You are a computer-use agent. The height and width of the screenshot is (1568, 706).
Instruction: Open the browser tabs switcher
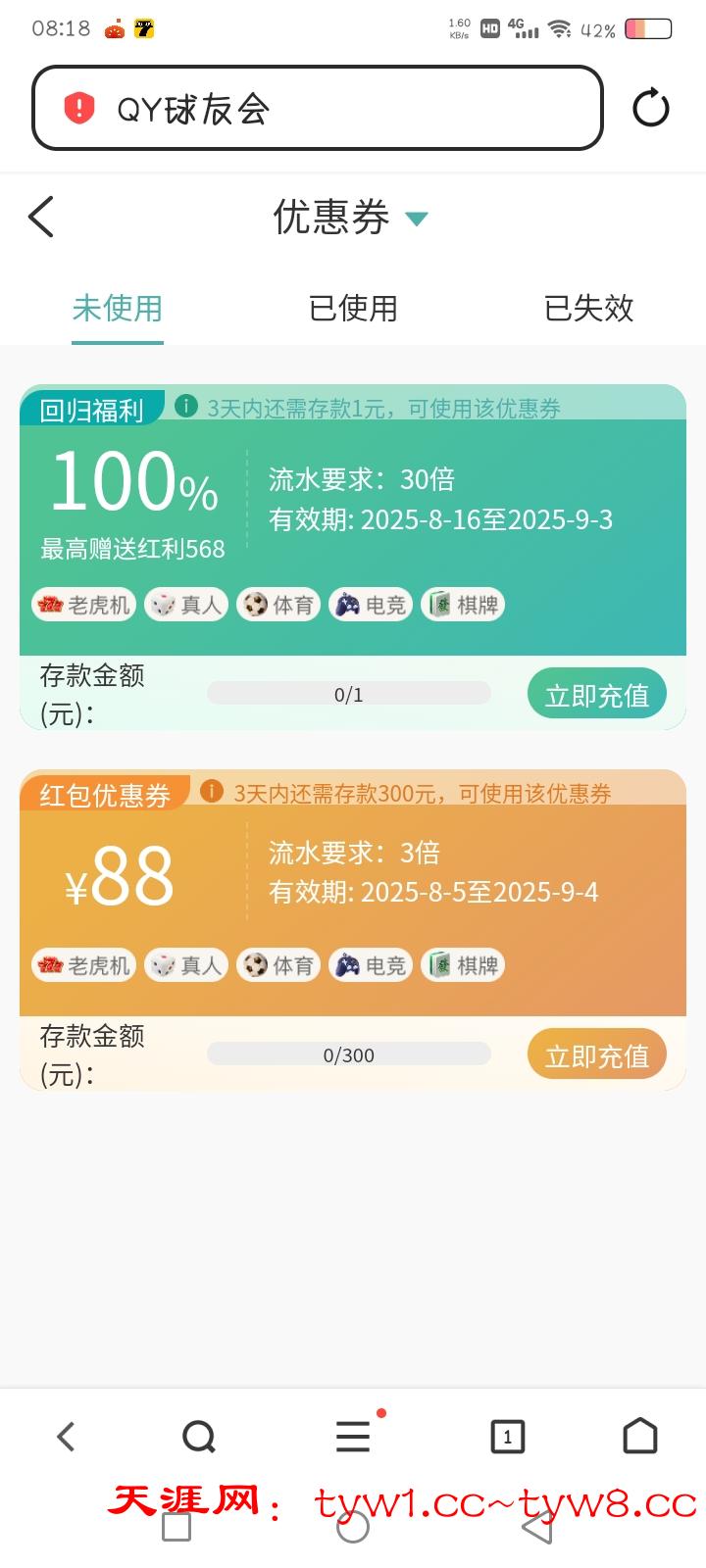click(507, 1437)
